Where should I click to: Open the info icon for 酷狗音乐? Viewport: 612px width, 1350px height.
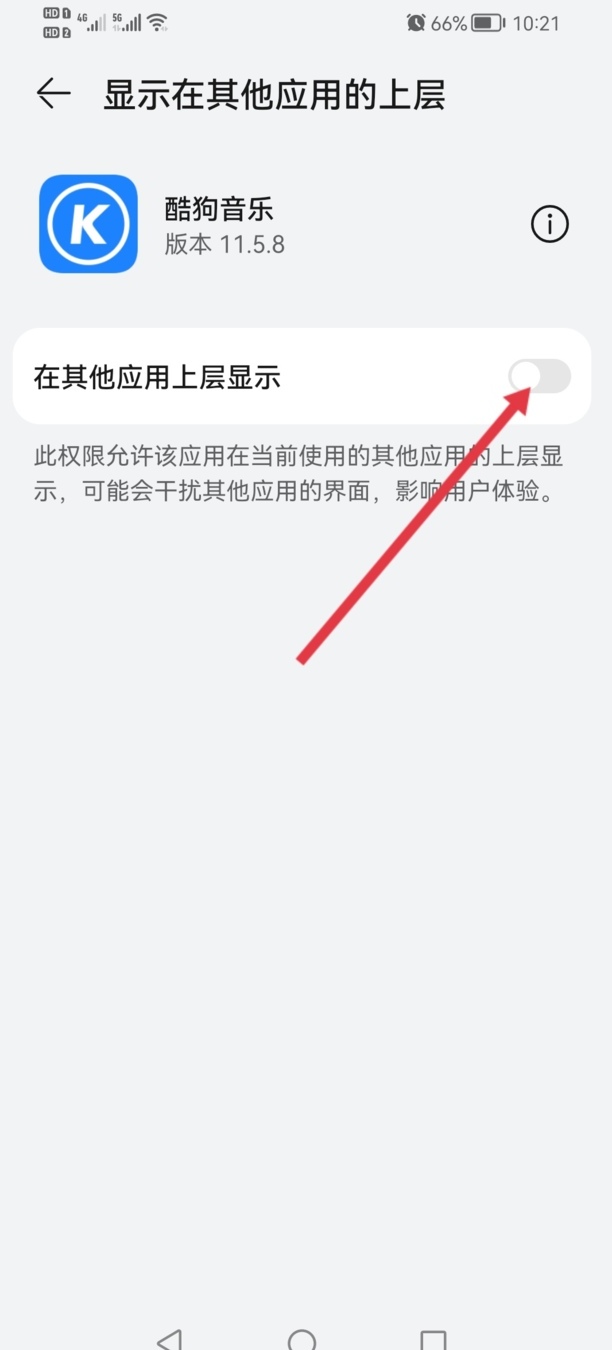(x=549, y=224)
